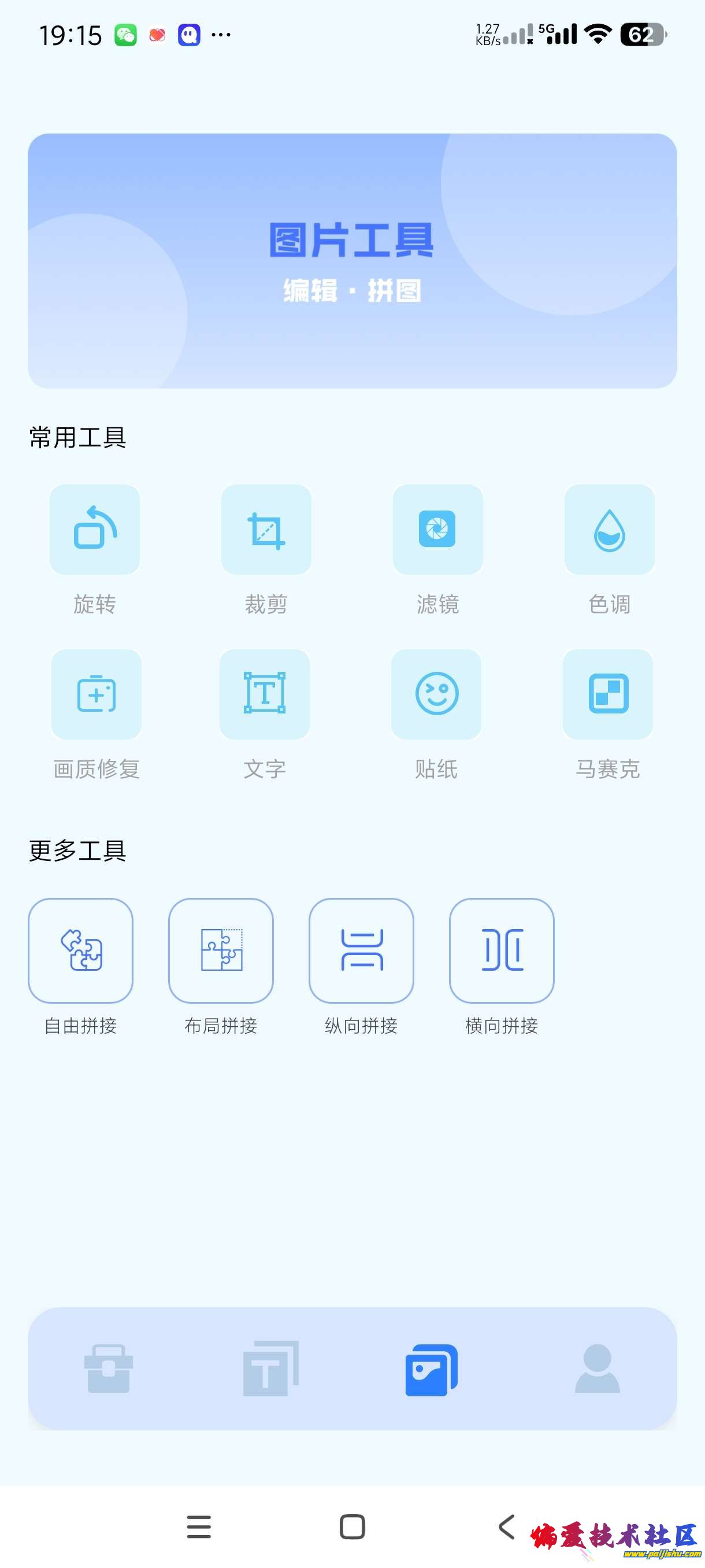
Task: Open the 裁剪 crop tool
Action: tap(266, 530)
